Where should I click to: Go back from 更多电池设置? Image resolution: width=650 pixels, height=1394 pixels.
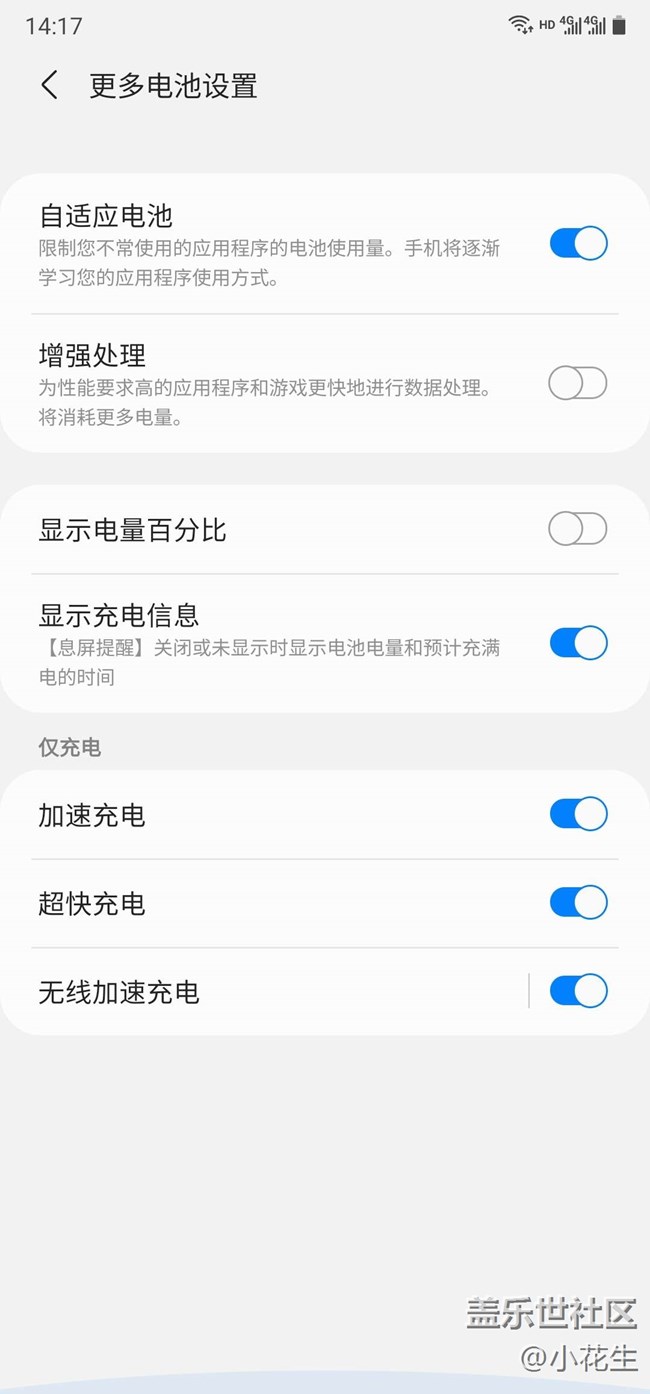[x=49, y=86]
